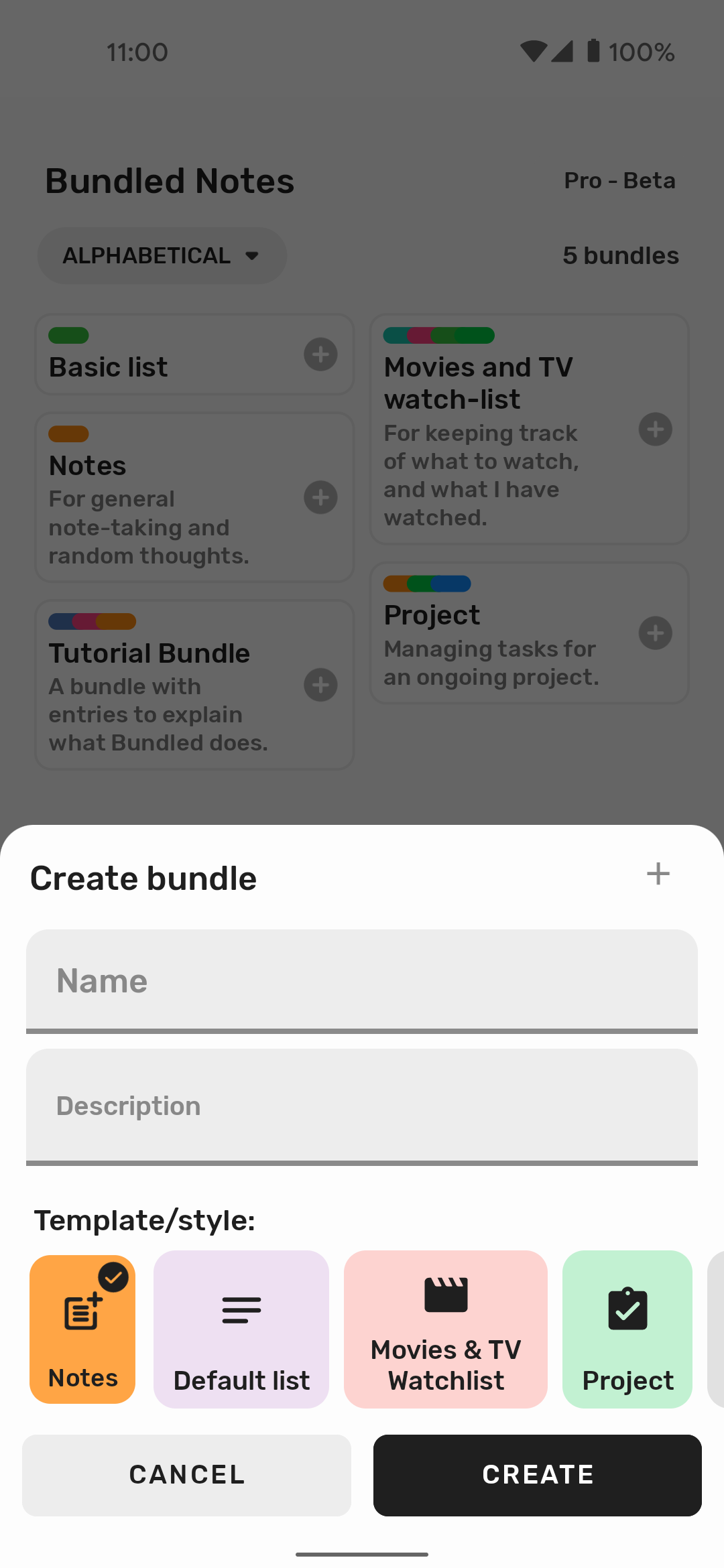The height and width of the screenshot is (1568, 724).
Task: Tap the Create button
Action: [x=538, y=1475]
